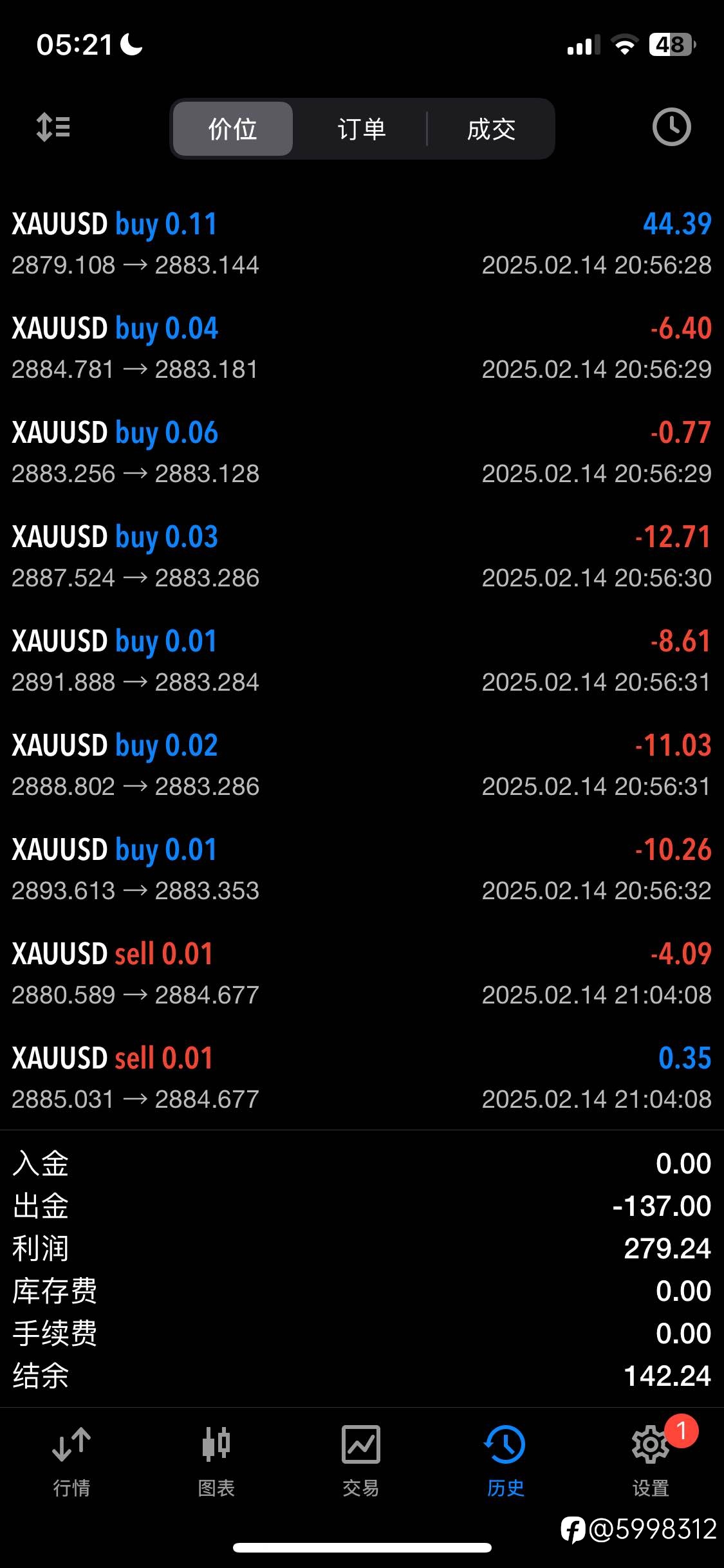
Task: Open the sell trade with profit 0.35
Action: pyautogui.click(x=362, y=1078)
